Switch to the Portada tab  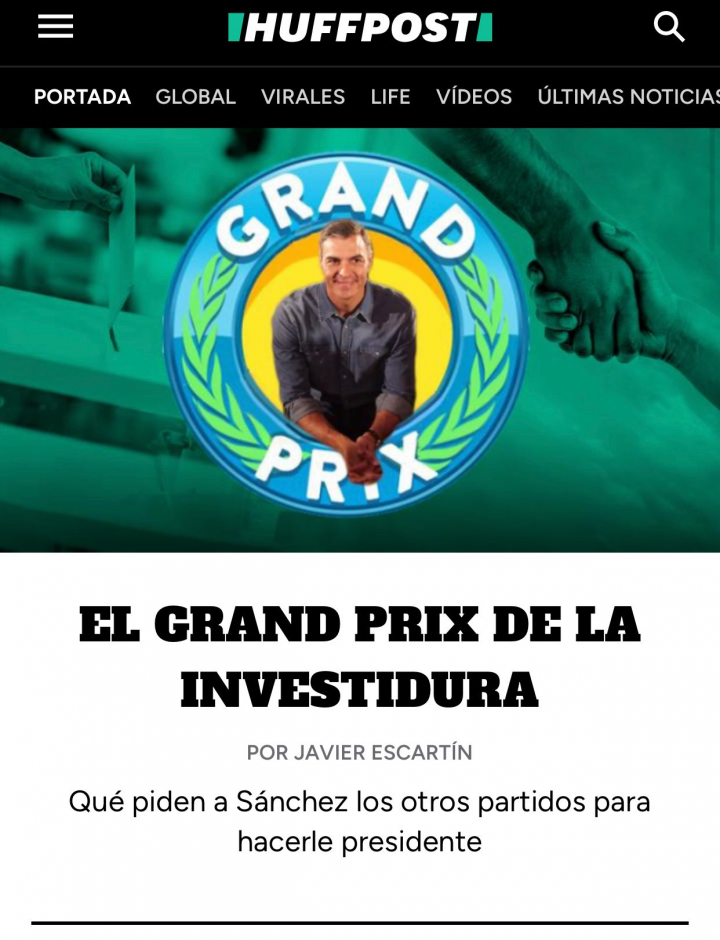[82, 97]
